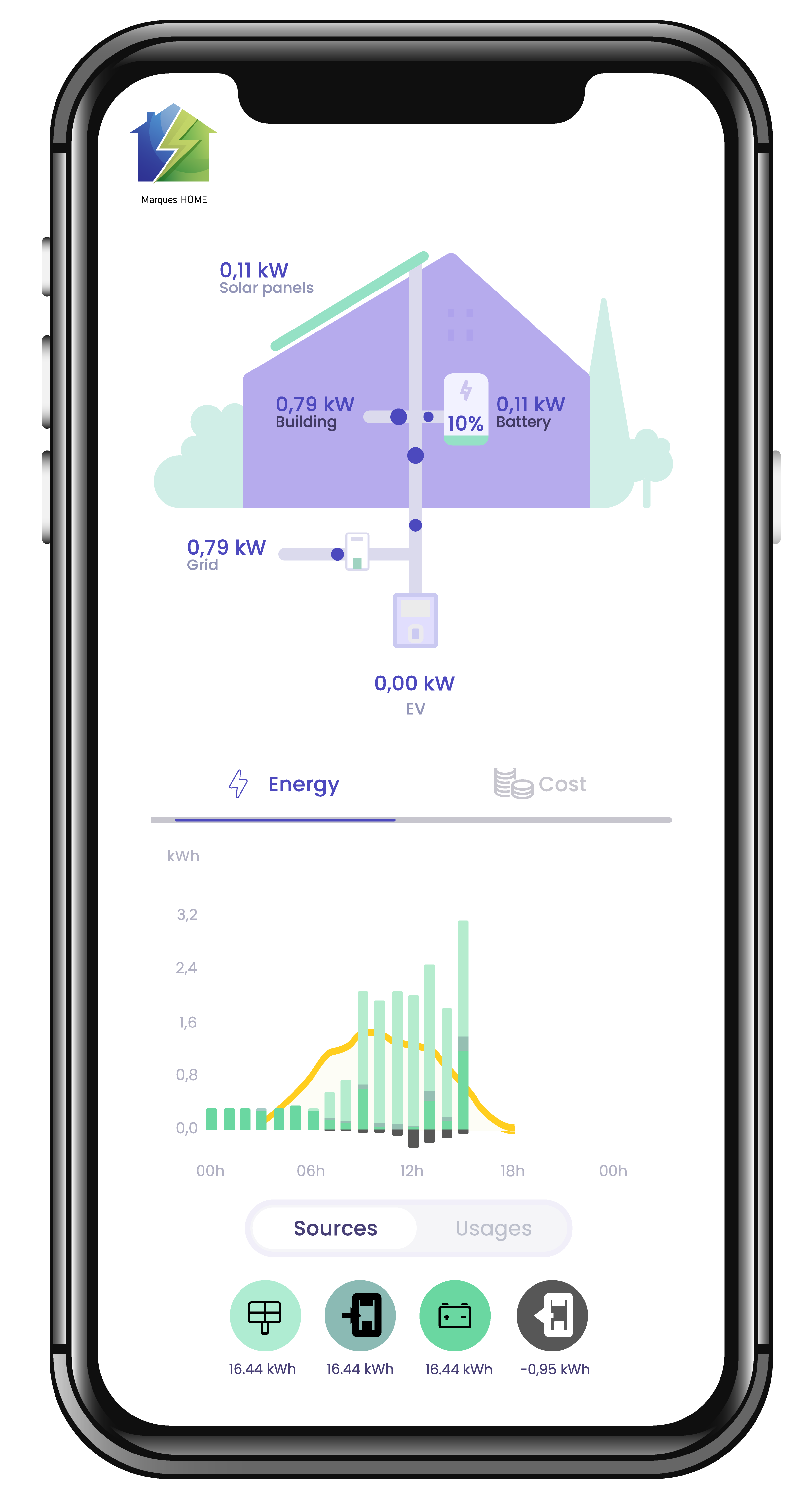Viewport: 812px width, 1512px height.
Task: Tap the solar panel source icon
Action: coord(265,1315)
